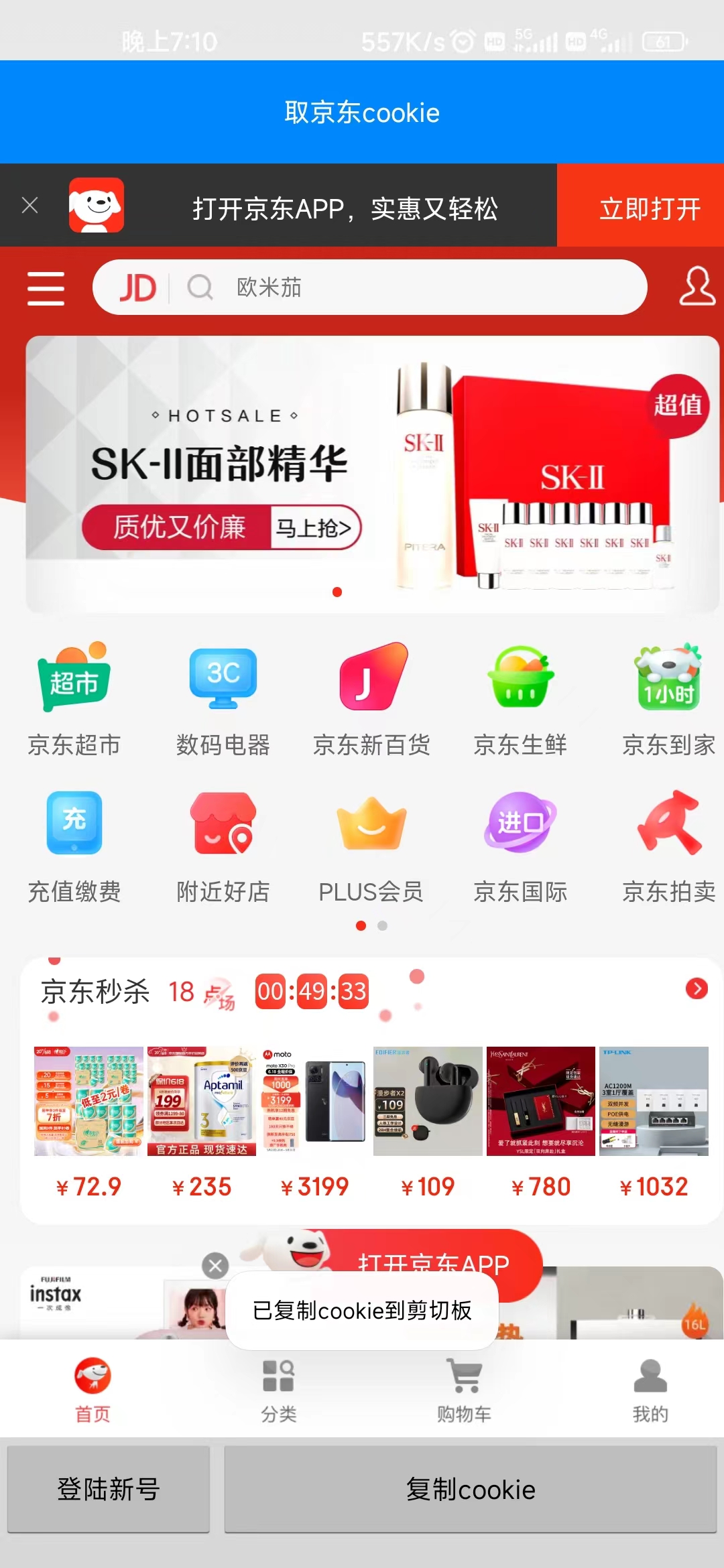Open the ¥3199 moto phone deal

(x=314, y=1119)
